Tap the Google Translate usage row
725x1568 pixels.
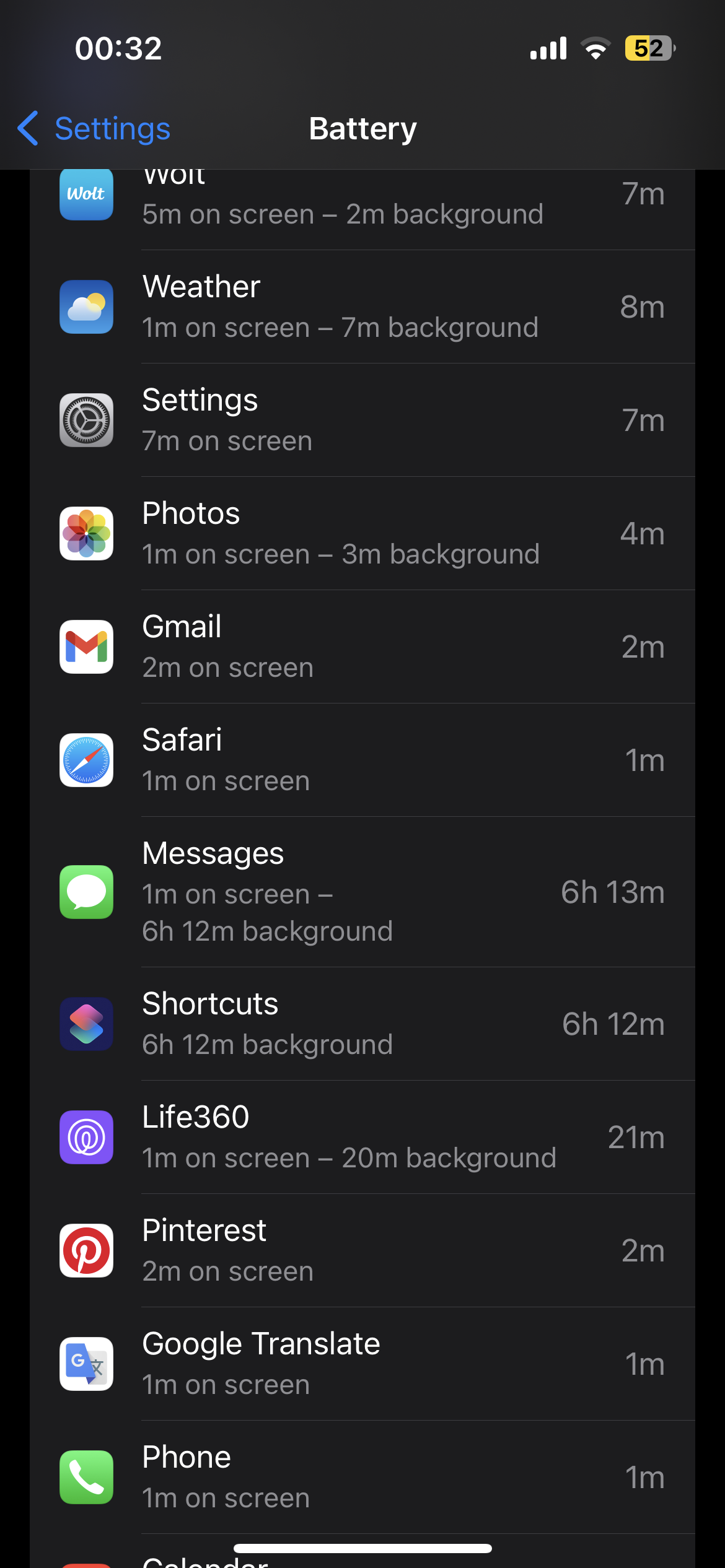pos(362,1364)
